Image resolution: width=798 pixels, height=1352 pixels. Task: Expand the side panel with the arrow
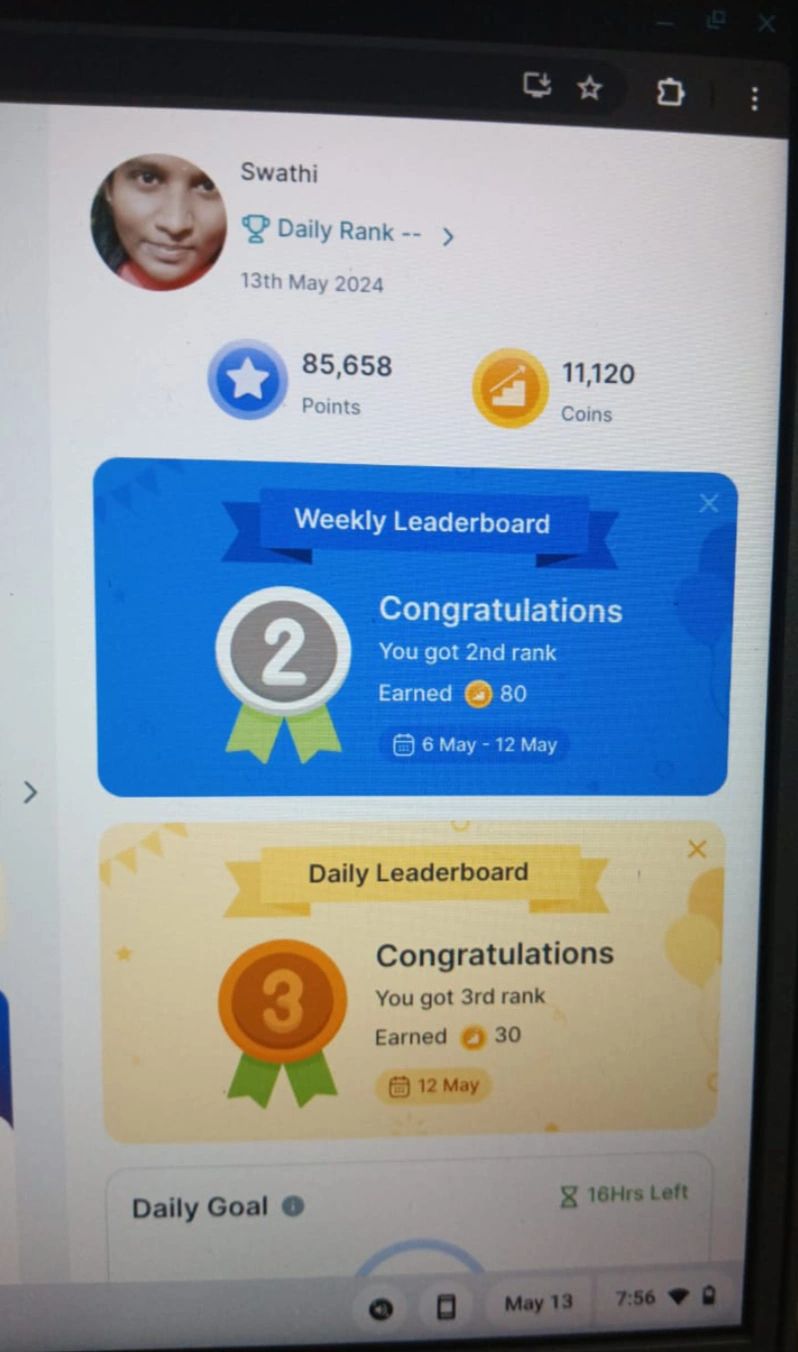(x=30, y=793)
